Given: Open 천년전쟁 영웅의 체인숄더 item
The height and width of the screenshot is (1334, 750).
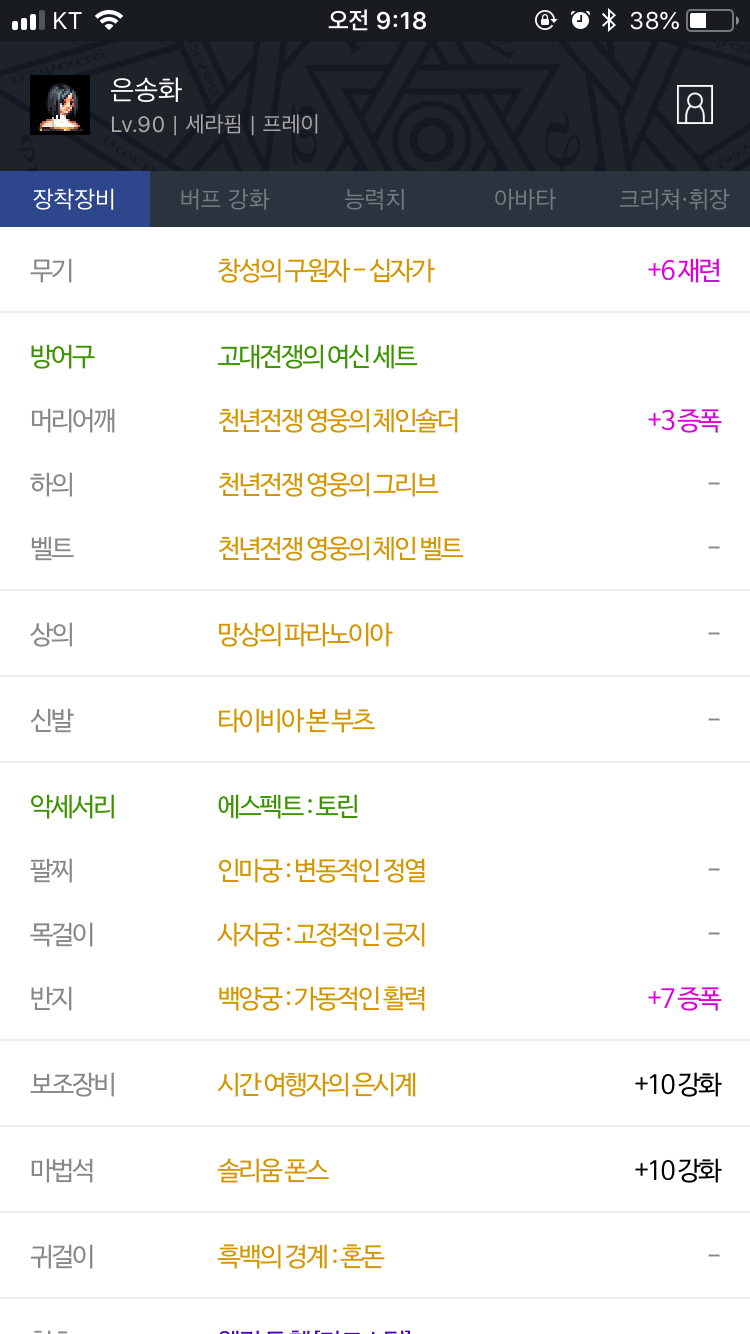Looking at the screenshot, I should tap(338, 420).
